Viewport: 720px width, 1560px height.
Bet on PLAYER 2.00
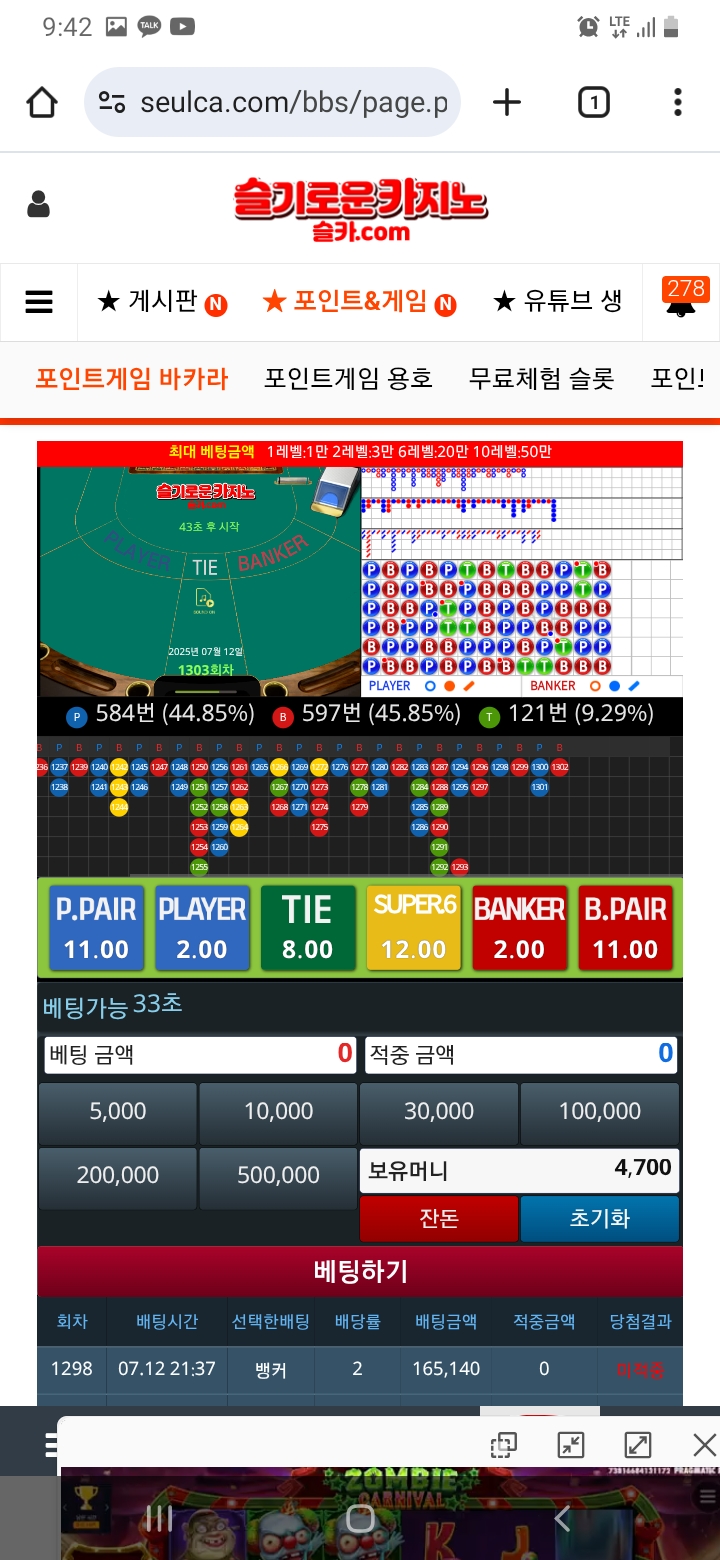point(202,927)
